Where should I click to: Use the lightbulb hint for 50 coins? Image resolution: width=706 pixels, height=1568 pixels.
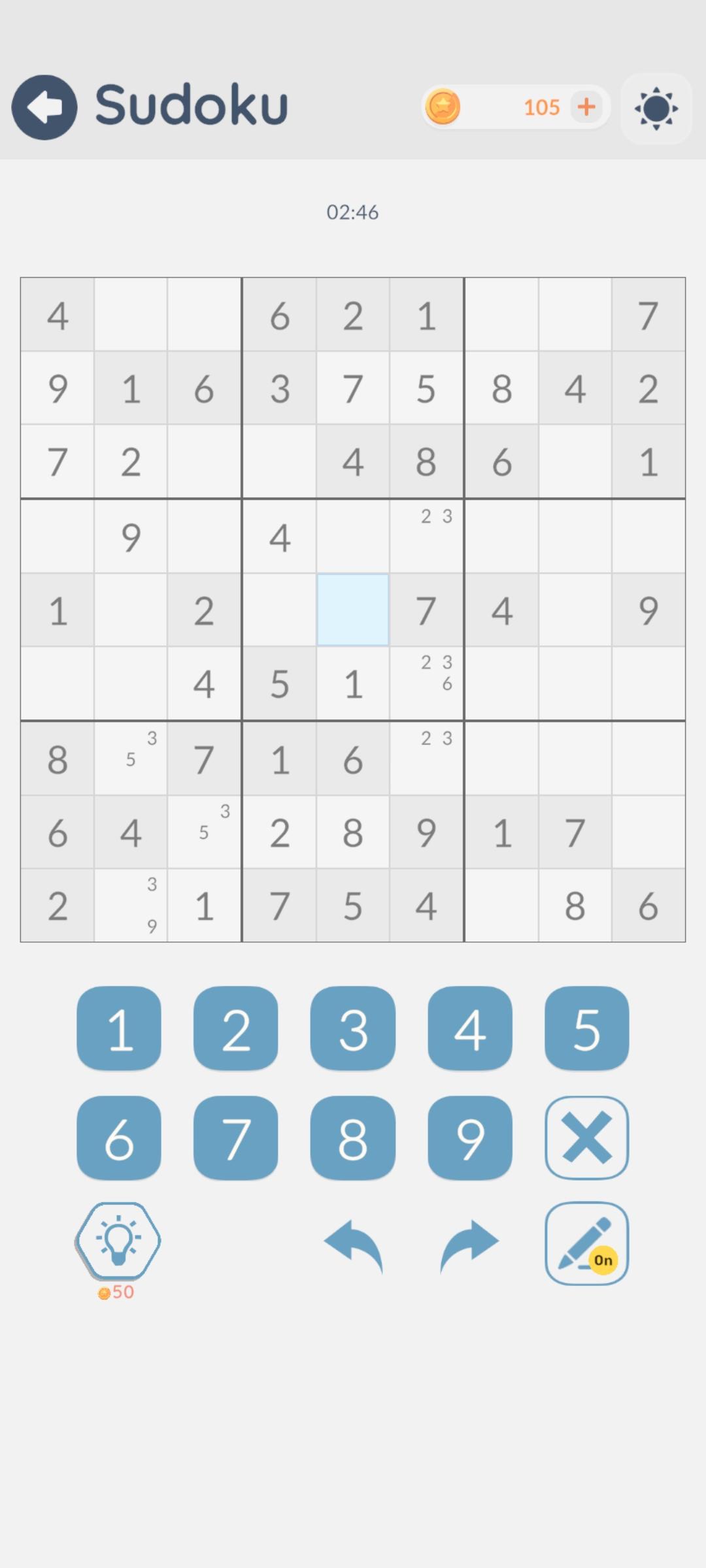pos(118,1241)
